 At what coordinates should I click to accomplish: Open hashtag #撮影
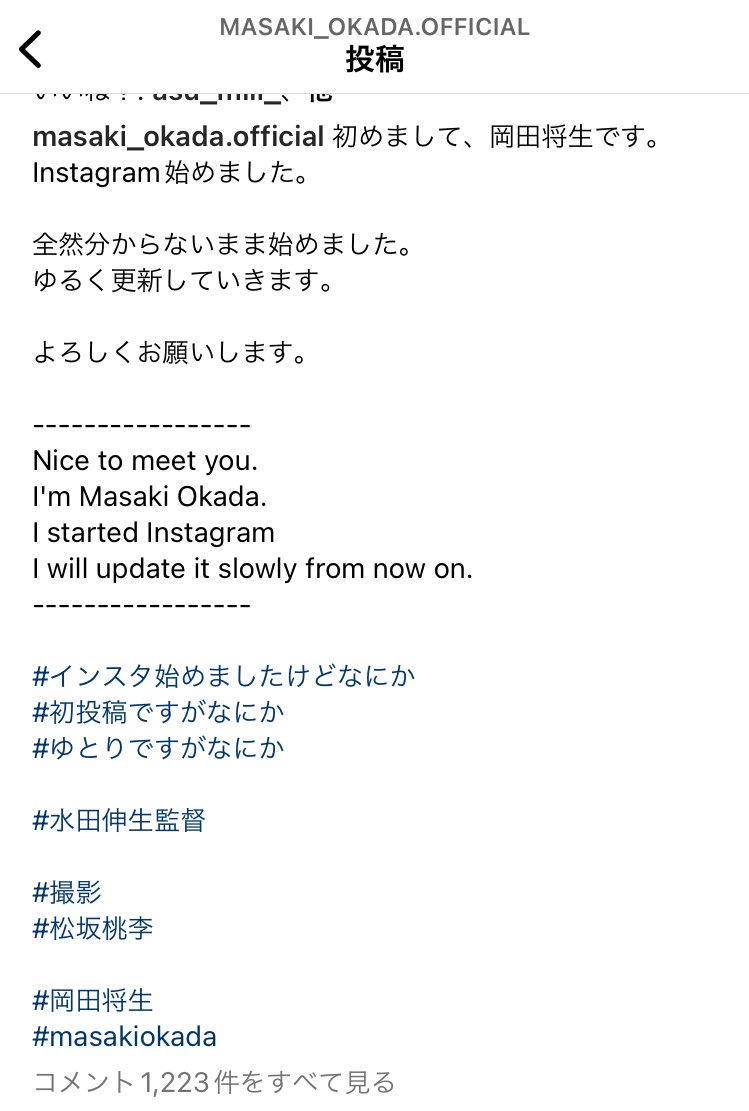[67, 893]
